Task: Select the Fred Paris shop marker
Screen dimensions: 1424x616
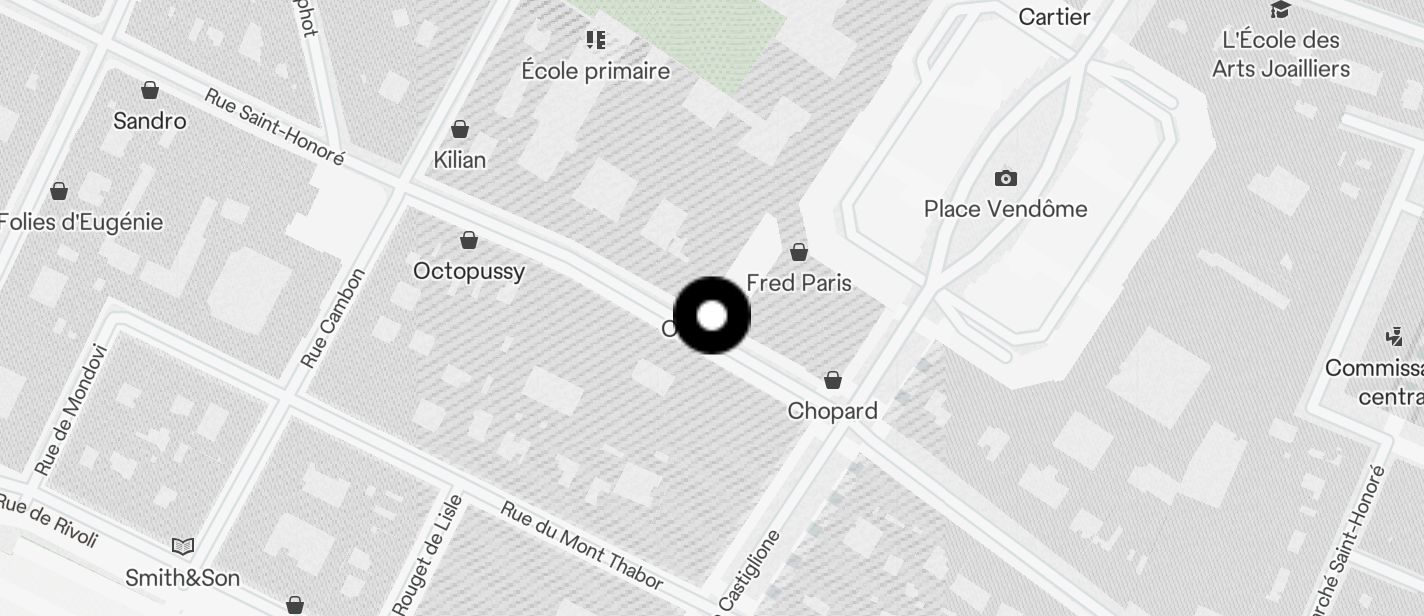Action: click(798, 253)
